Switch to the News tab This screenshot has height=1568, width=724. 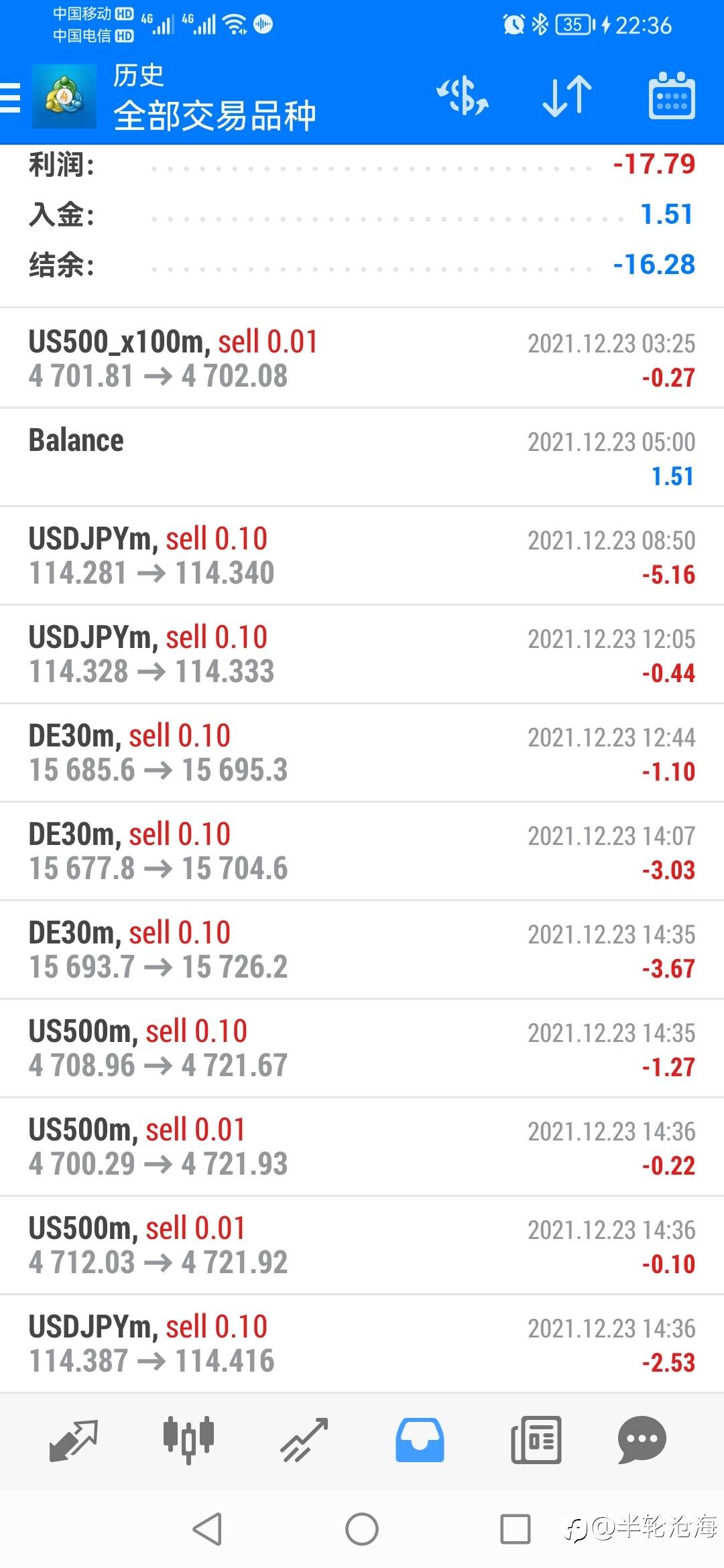(x=536, y=1440)
